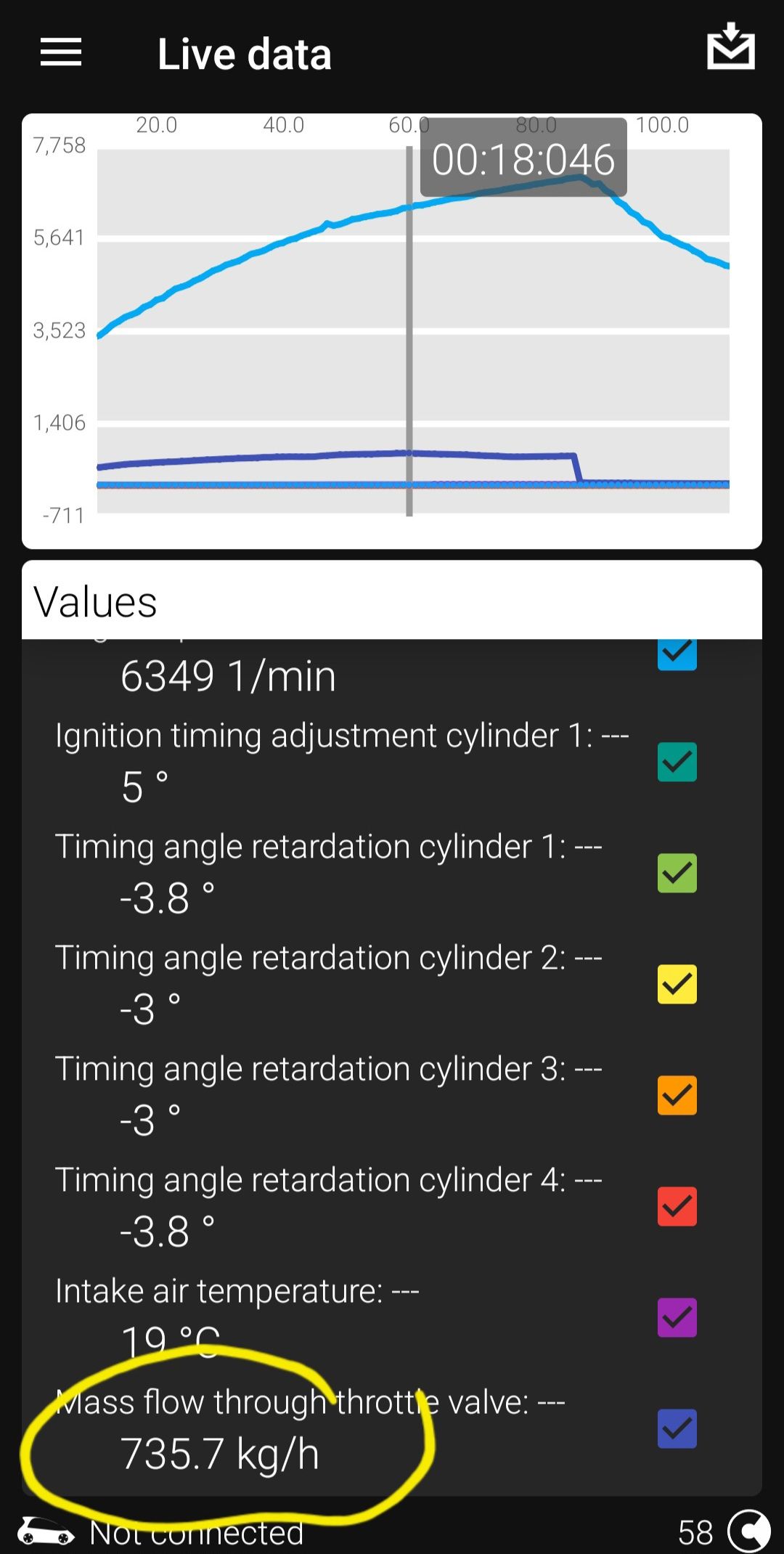The height and width of the screenshot is (1554, 784).
Task: Select the hamburger menu icon top left
Action: click(60, 52)
